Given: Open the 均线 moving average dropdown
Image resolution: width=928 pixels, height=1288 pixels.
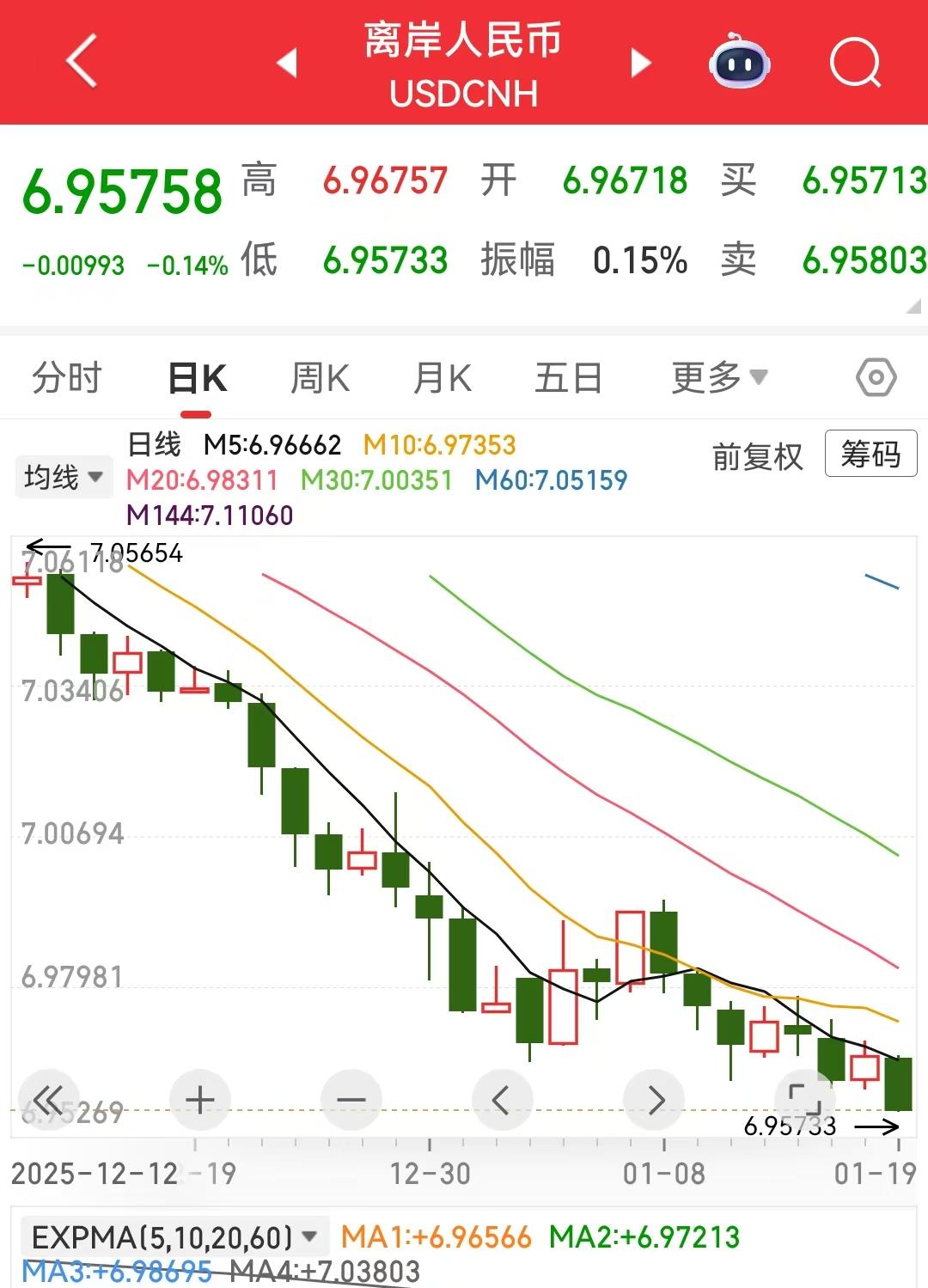Looking at the screenshot, I should [64, 476].
